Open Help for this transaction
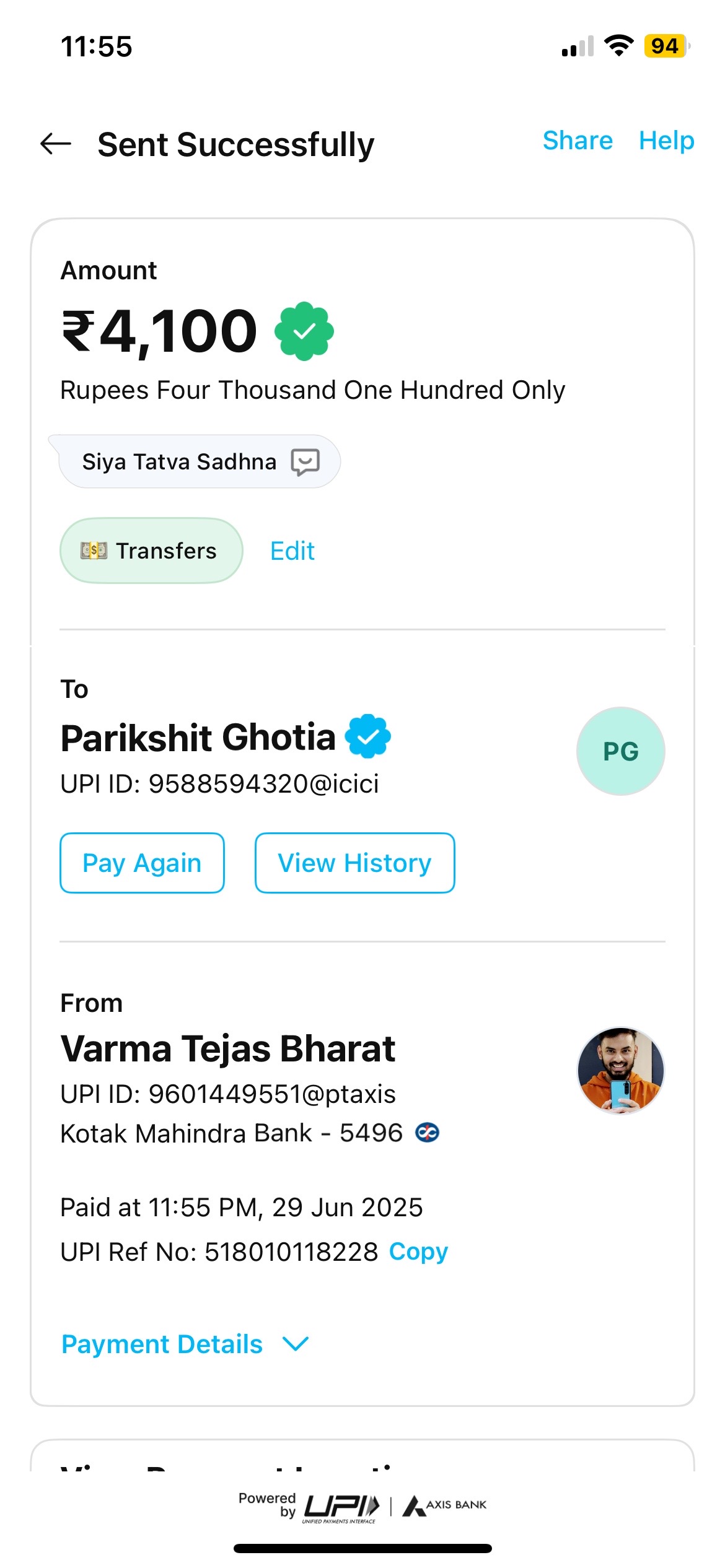Viewport: 725px width, 1568px height. coord(666,141)
